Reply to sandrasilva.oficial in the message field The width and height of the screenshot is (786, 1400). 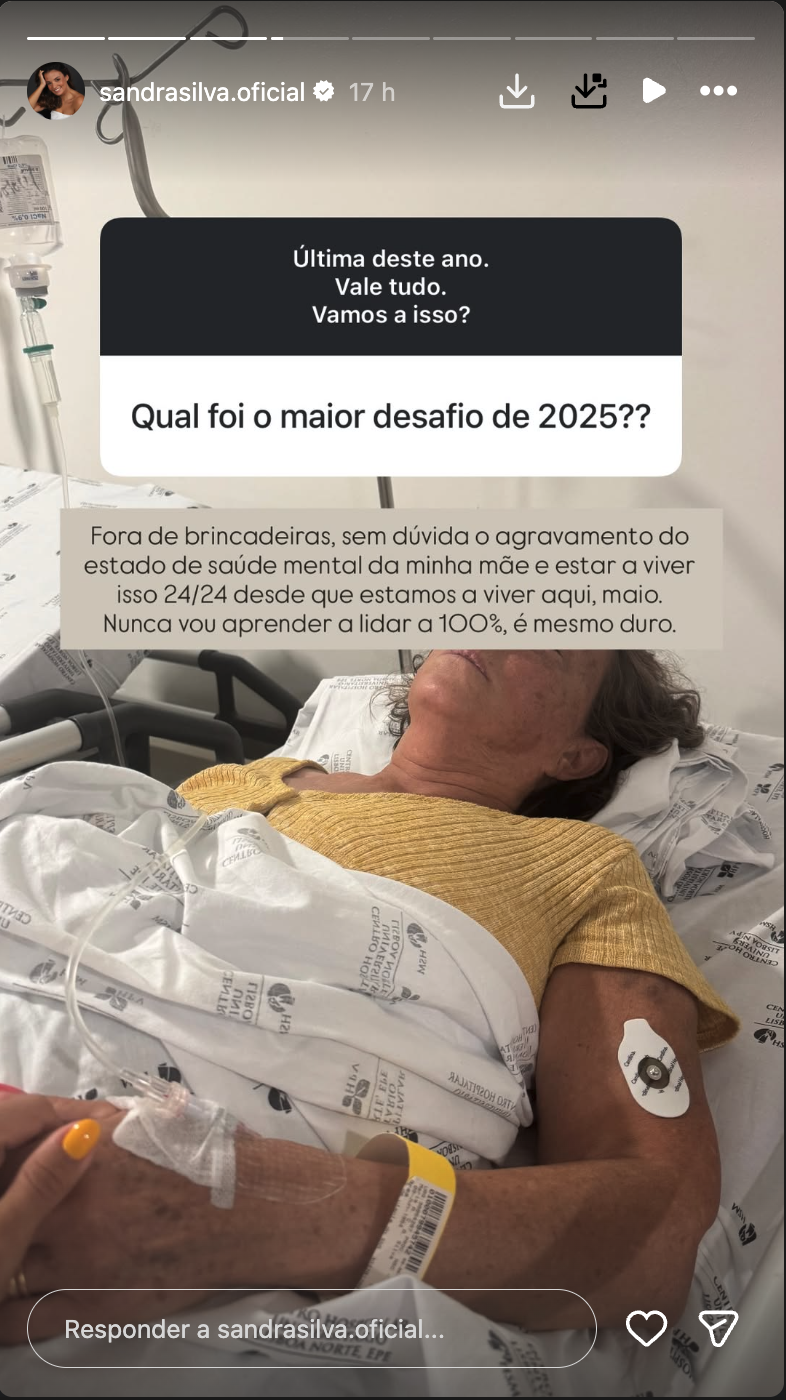coord(310,1329)
